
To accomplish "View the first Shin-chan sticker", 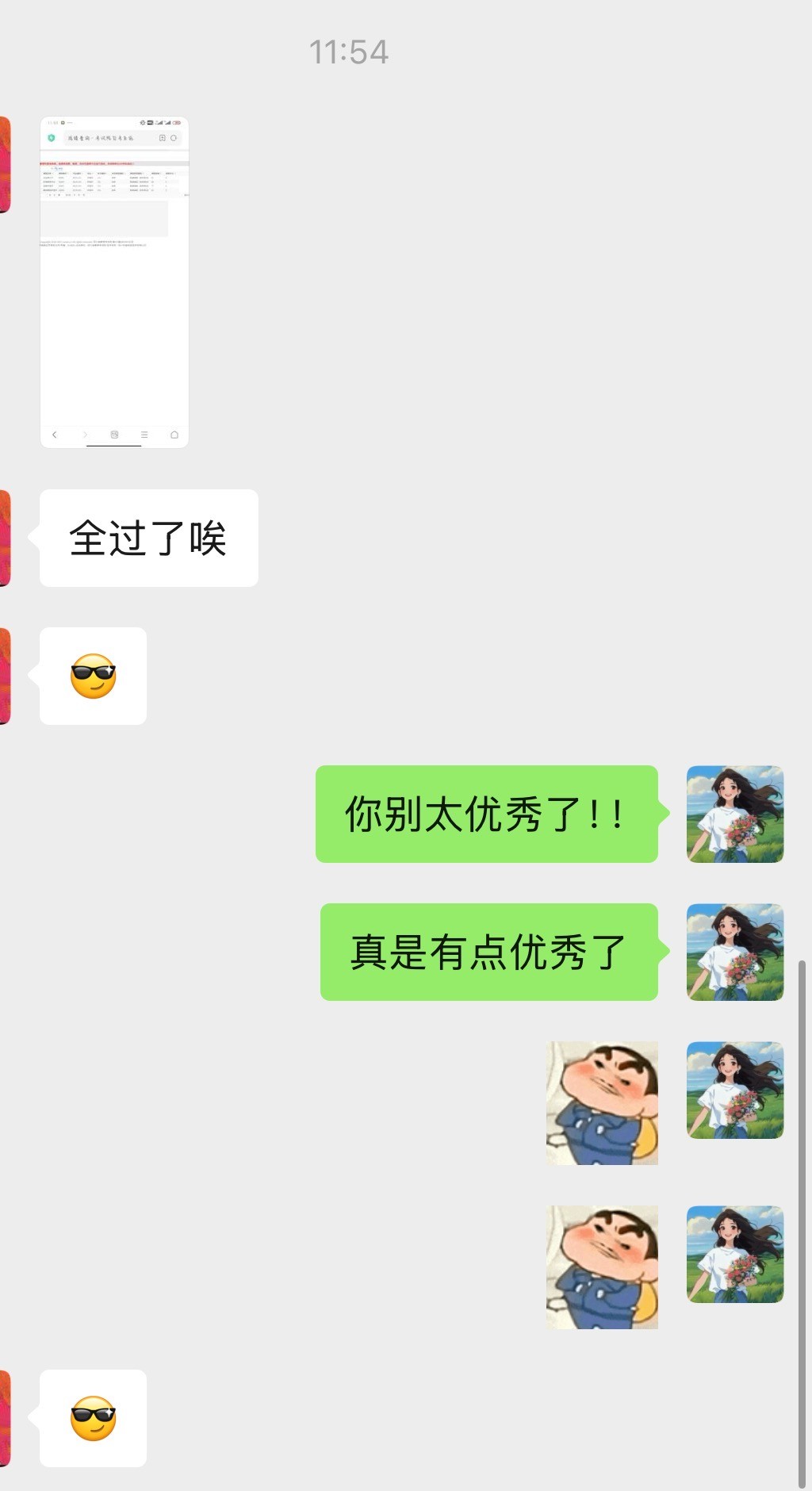I will (x=602, y=1102).
